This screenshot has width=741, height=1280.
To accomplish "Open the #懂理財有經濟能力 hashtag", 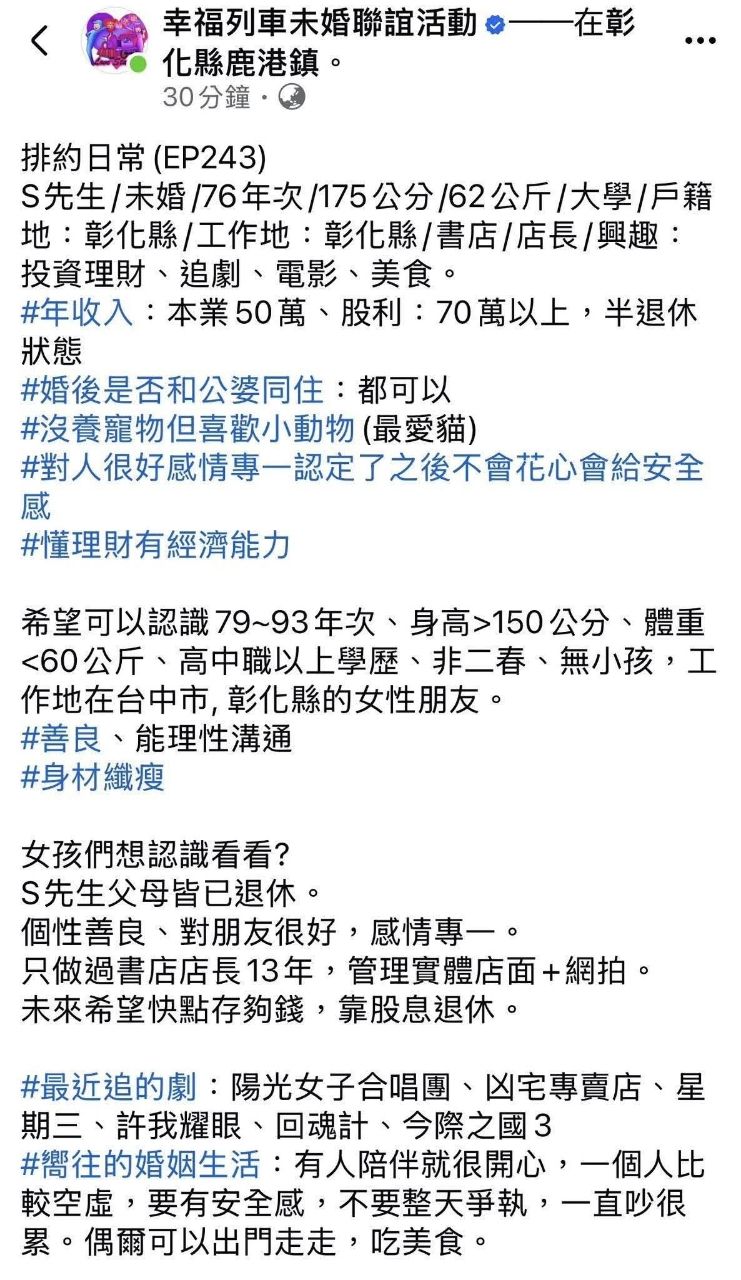I will (155, 545).
